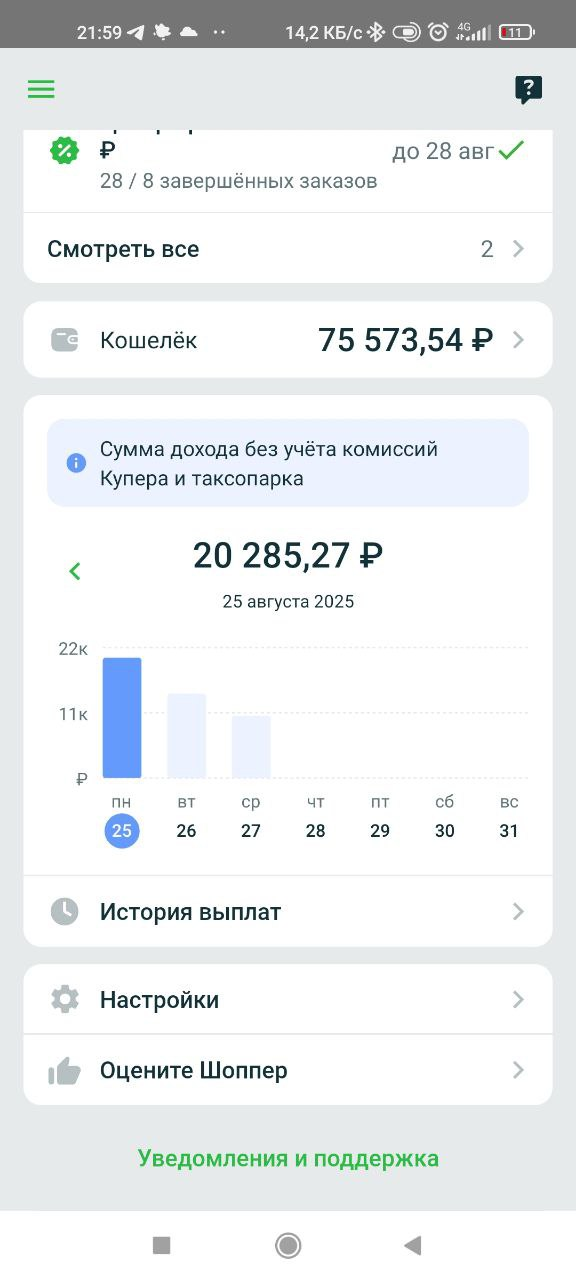Viewport: 576px width, 1280px height.
Task: Tap Уведомления и поддержка link
Action: pos(288,1159)
